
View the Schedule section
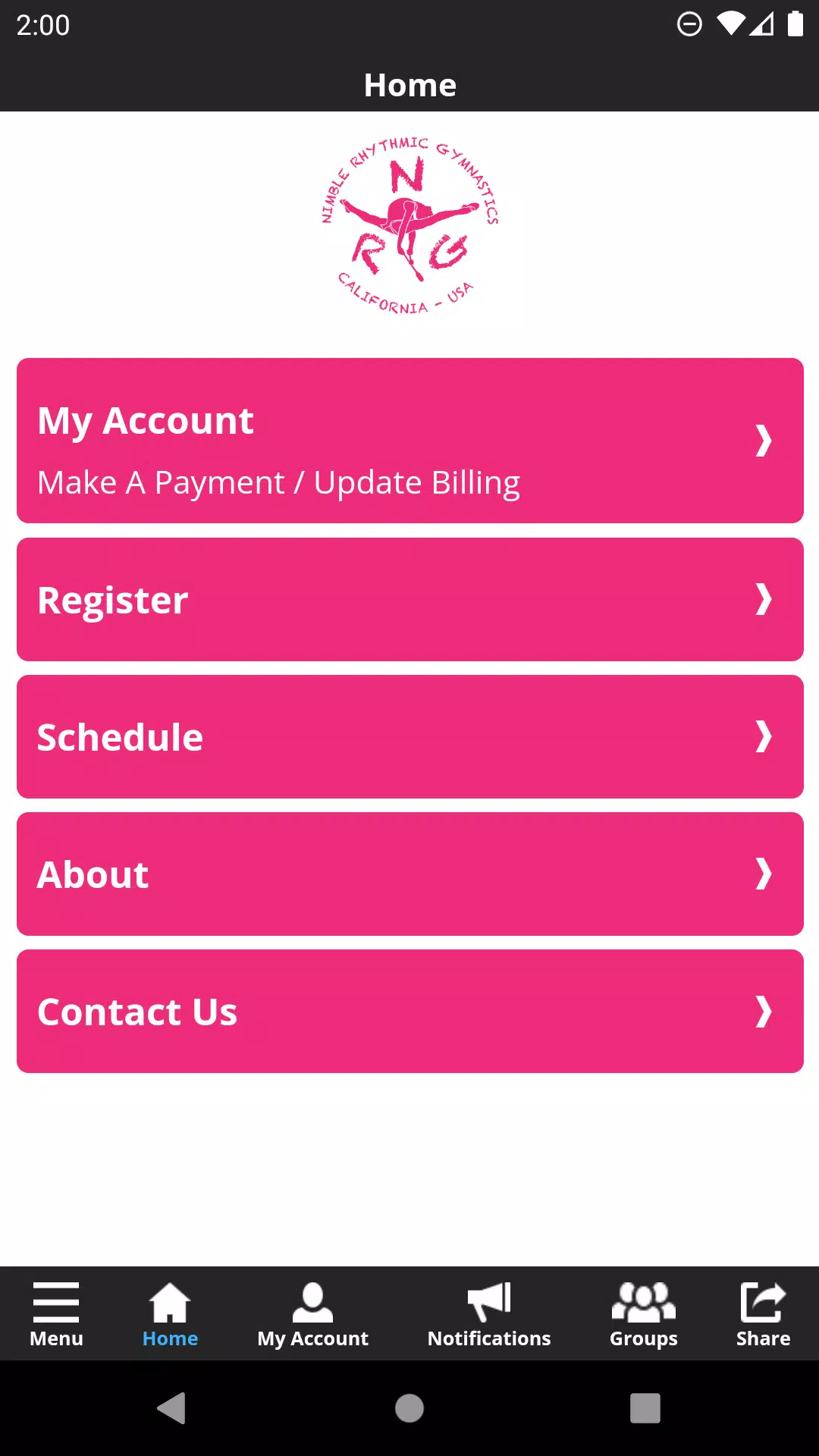click(409, 736)
